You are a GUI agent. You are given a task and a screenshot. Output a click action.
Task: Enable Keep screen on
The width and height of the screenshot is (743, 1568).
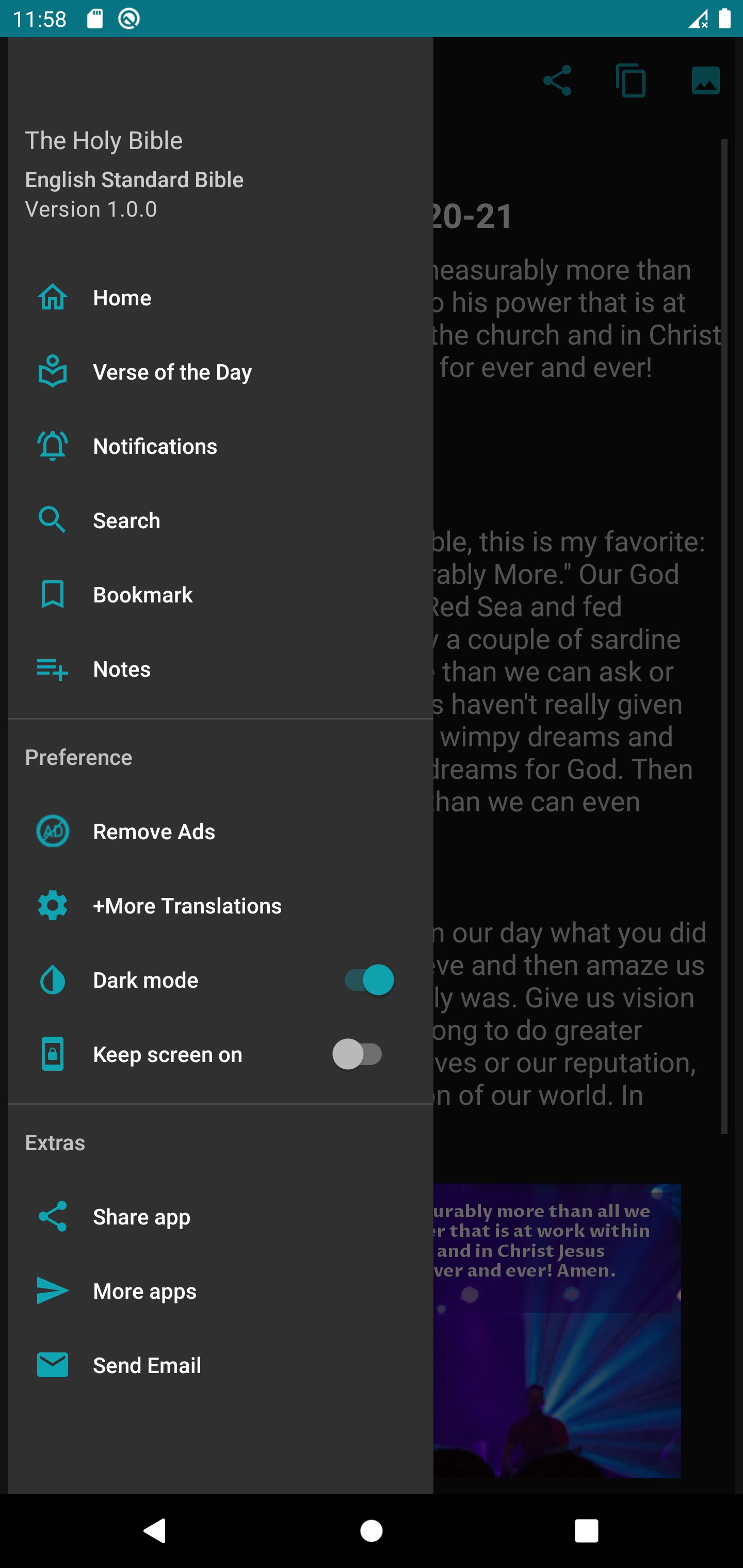pyautogui.click(x=358, y=1054)
